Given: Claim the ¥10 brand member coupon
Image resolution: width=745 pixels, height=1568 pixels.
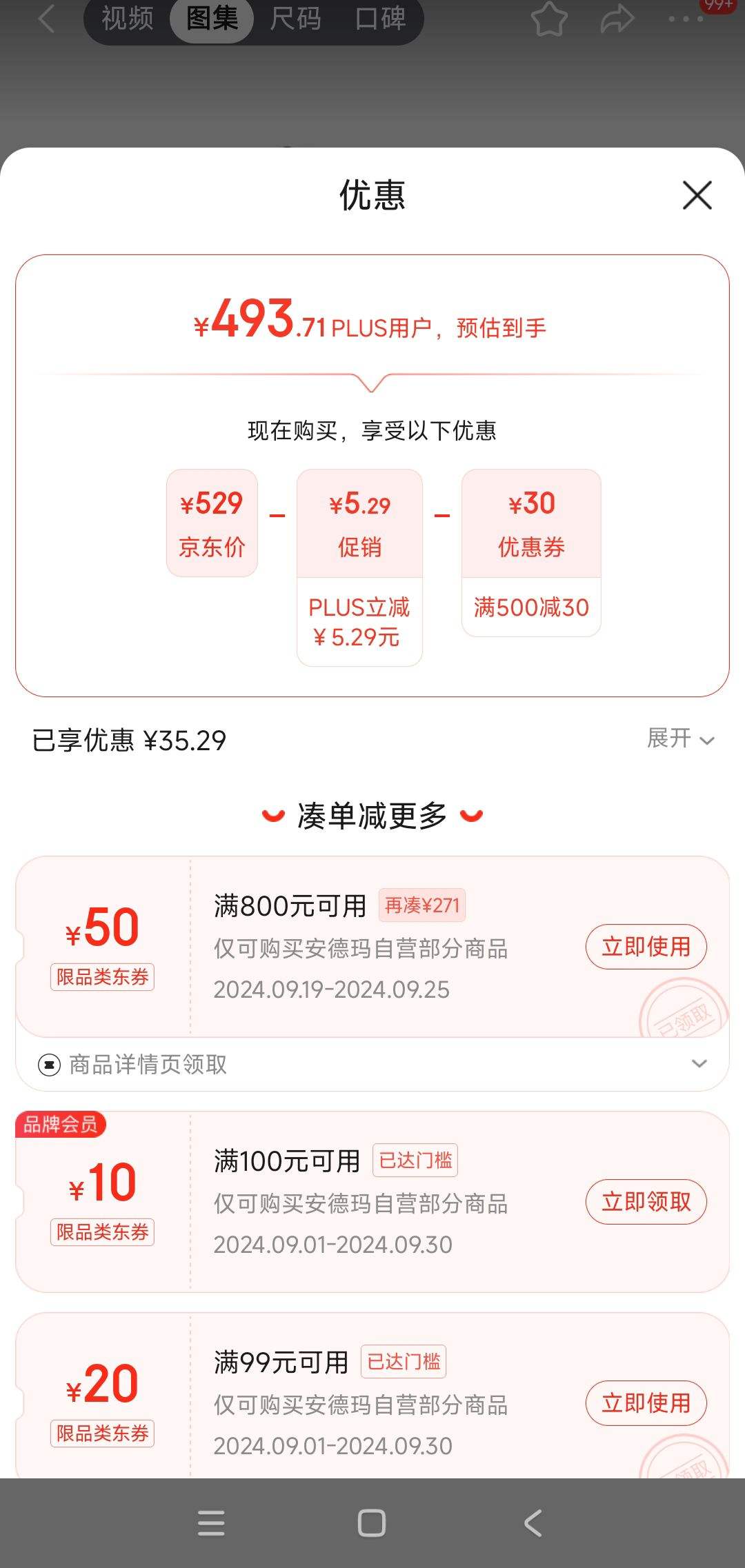Looking at the screenshot, I should 646,1202.
